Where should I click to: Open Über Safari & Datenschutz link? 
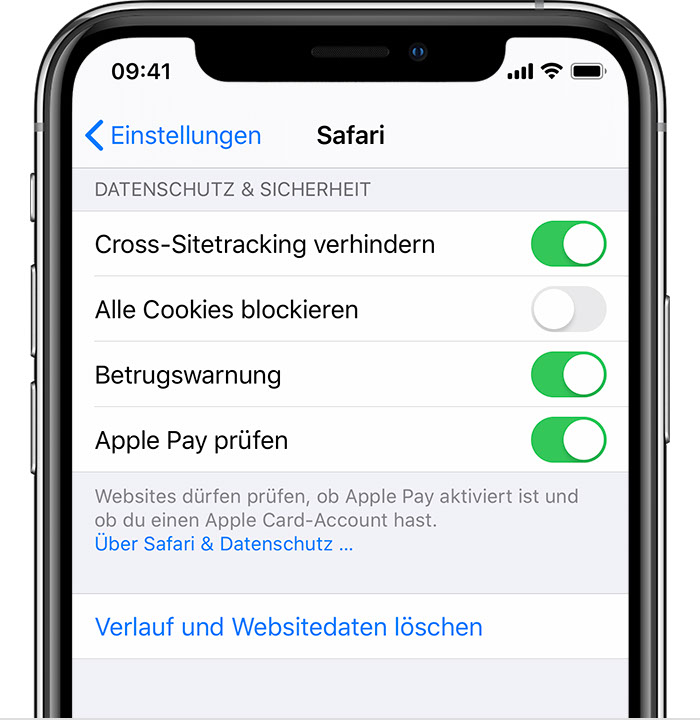click(x=223, y=544)
